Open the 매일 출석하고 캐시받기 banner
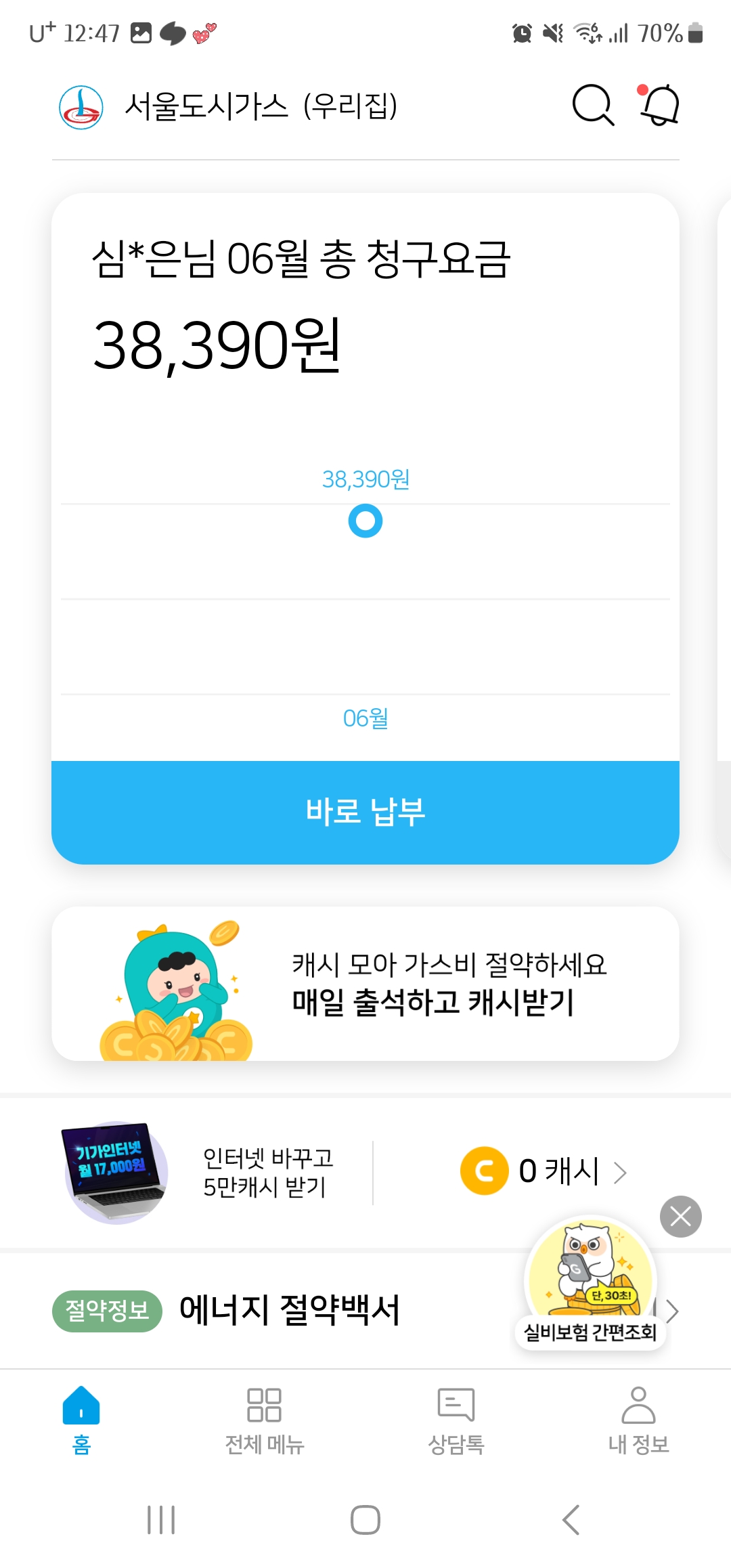Screen dimensions: 731x1568 [365, 984]
